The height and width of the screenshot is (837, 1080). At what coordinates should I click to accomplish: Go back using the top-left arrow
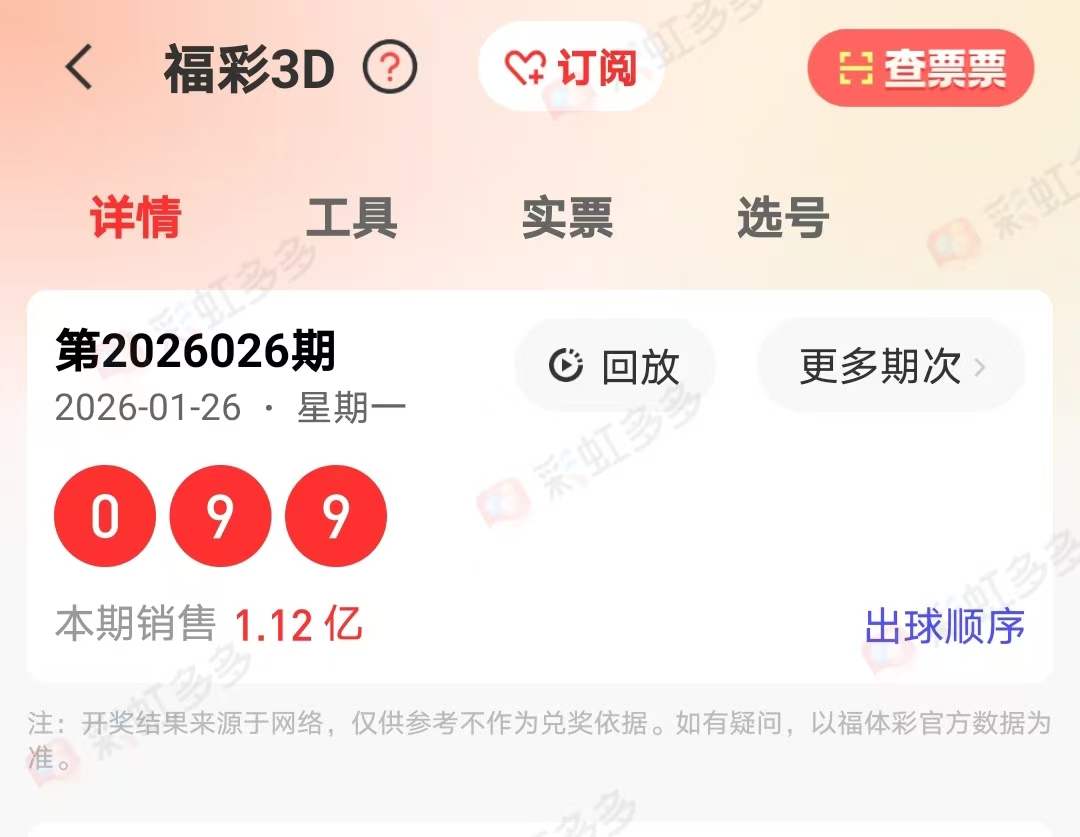coord(79,69)
